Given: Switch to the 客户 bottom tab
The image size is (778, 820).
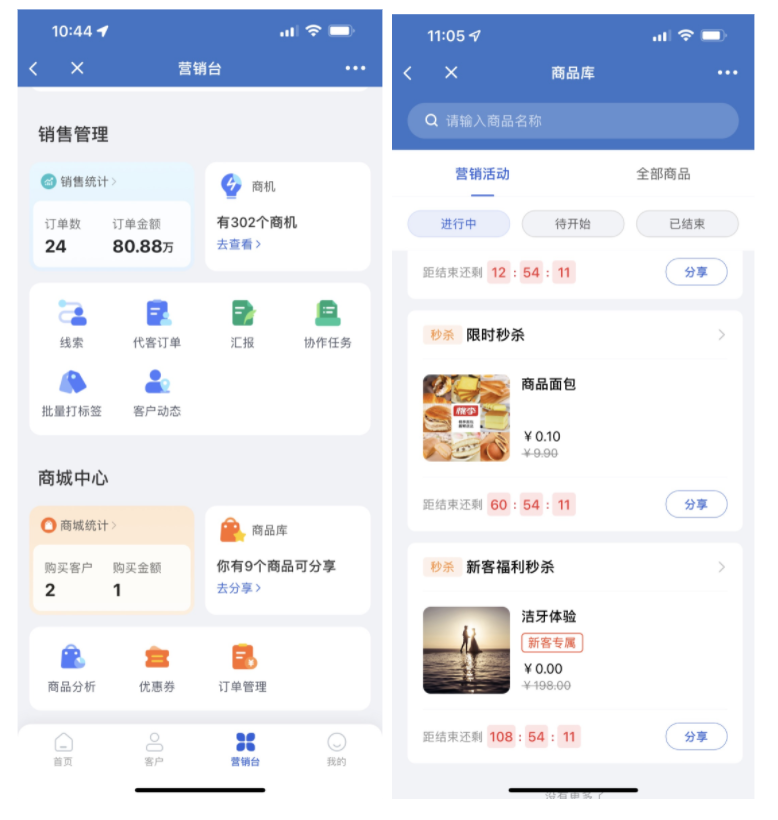Looking at the screenshot, I should tap(154, 748).
